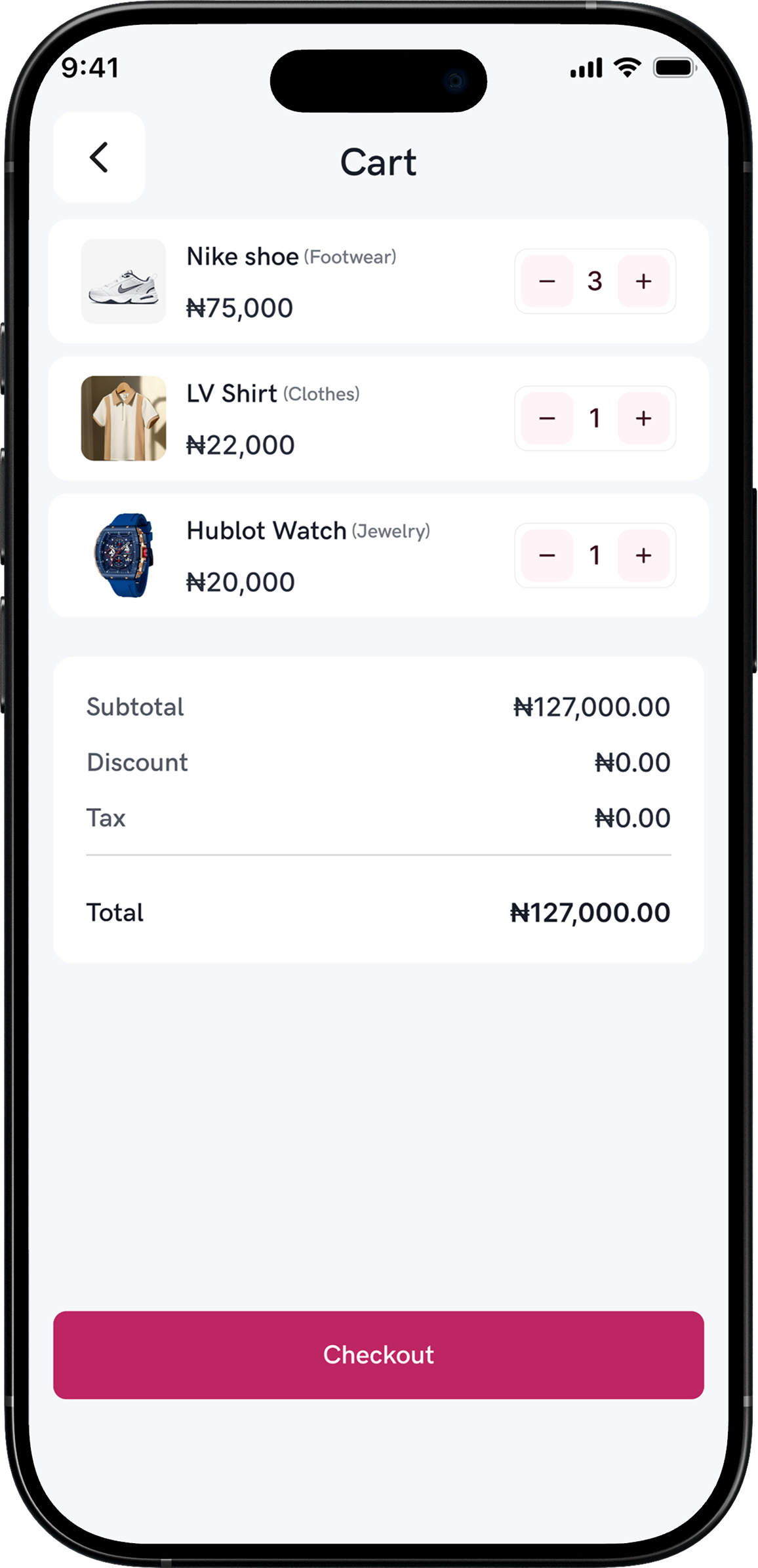Add one more LV Shirt
The image size is (758, 1568).
point(643,418)
